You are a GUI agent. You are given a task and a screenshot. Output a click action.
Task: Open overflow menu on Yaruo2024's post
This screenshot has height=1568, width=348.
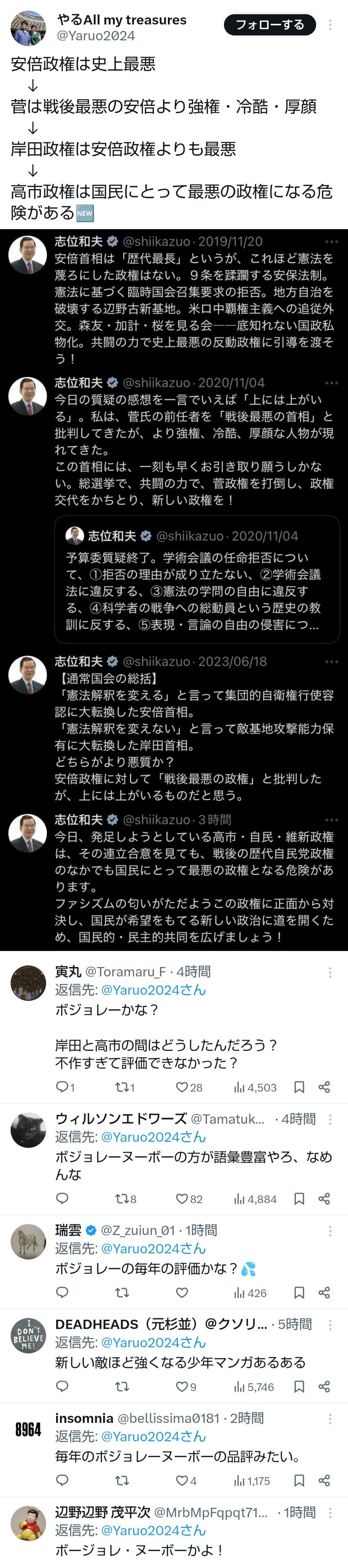[330, 25]
